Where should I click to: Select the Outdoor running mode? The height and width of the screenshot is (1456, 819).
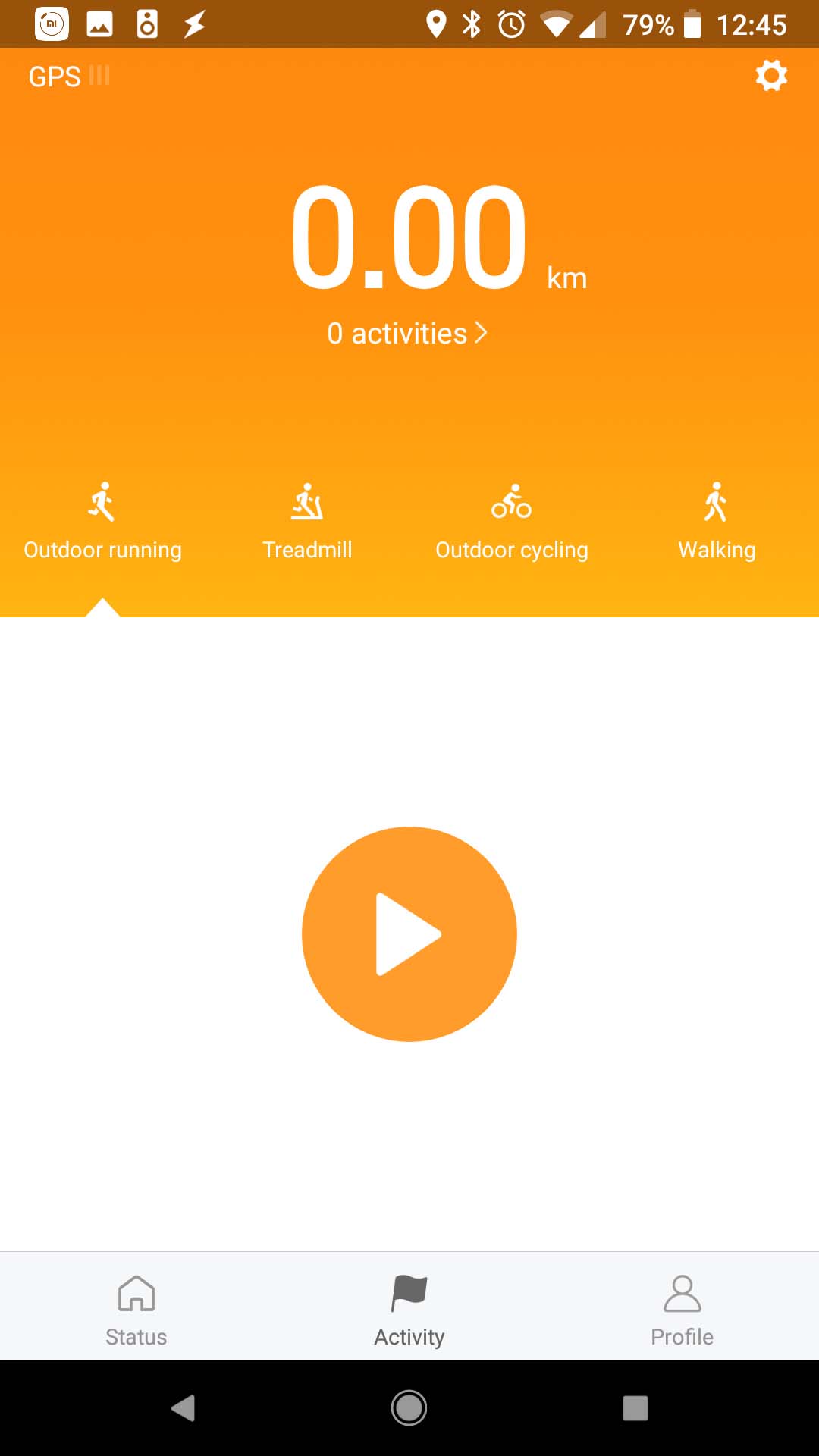(x=102, y=522)
